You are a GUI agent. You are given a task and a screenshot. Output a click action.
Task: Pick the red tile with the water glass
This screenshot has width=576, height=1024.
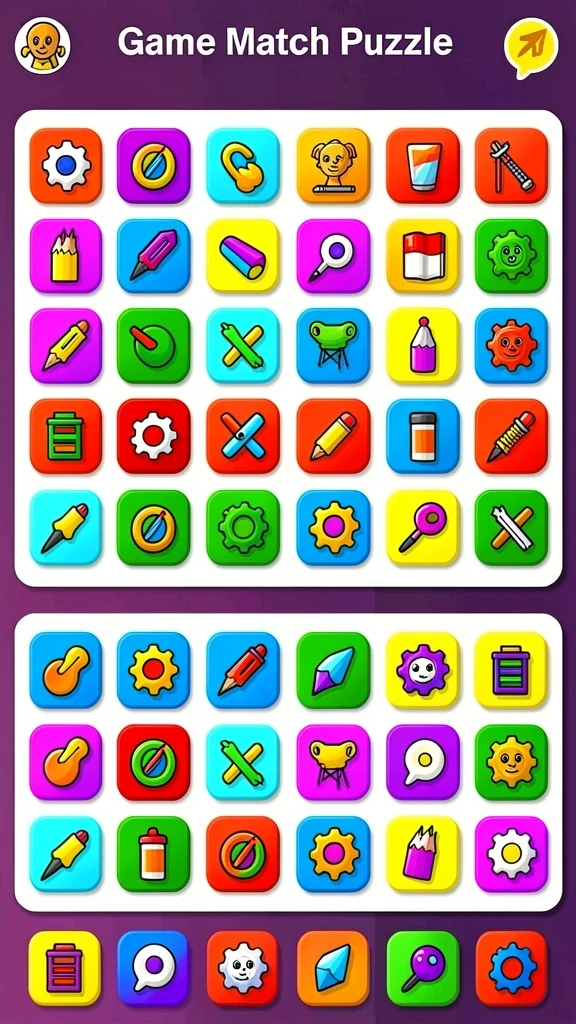click(x=423, y=165)
